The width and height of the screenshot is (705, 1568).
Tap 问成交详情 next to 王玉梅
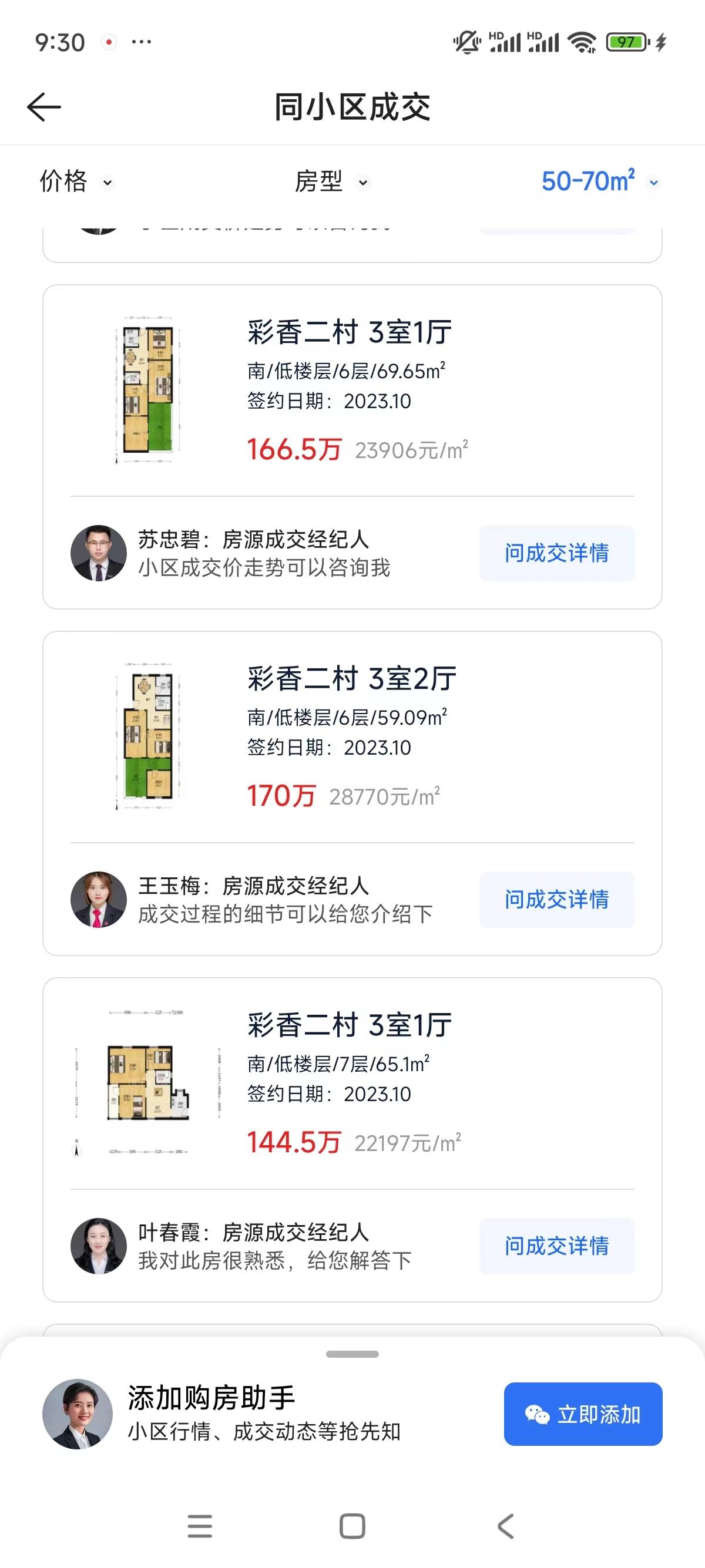tap(557, 900)
